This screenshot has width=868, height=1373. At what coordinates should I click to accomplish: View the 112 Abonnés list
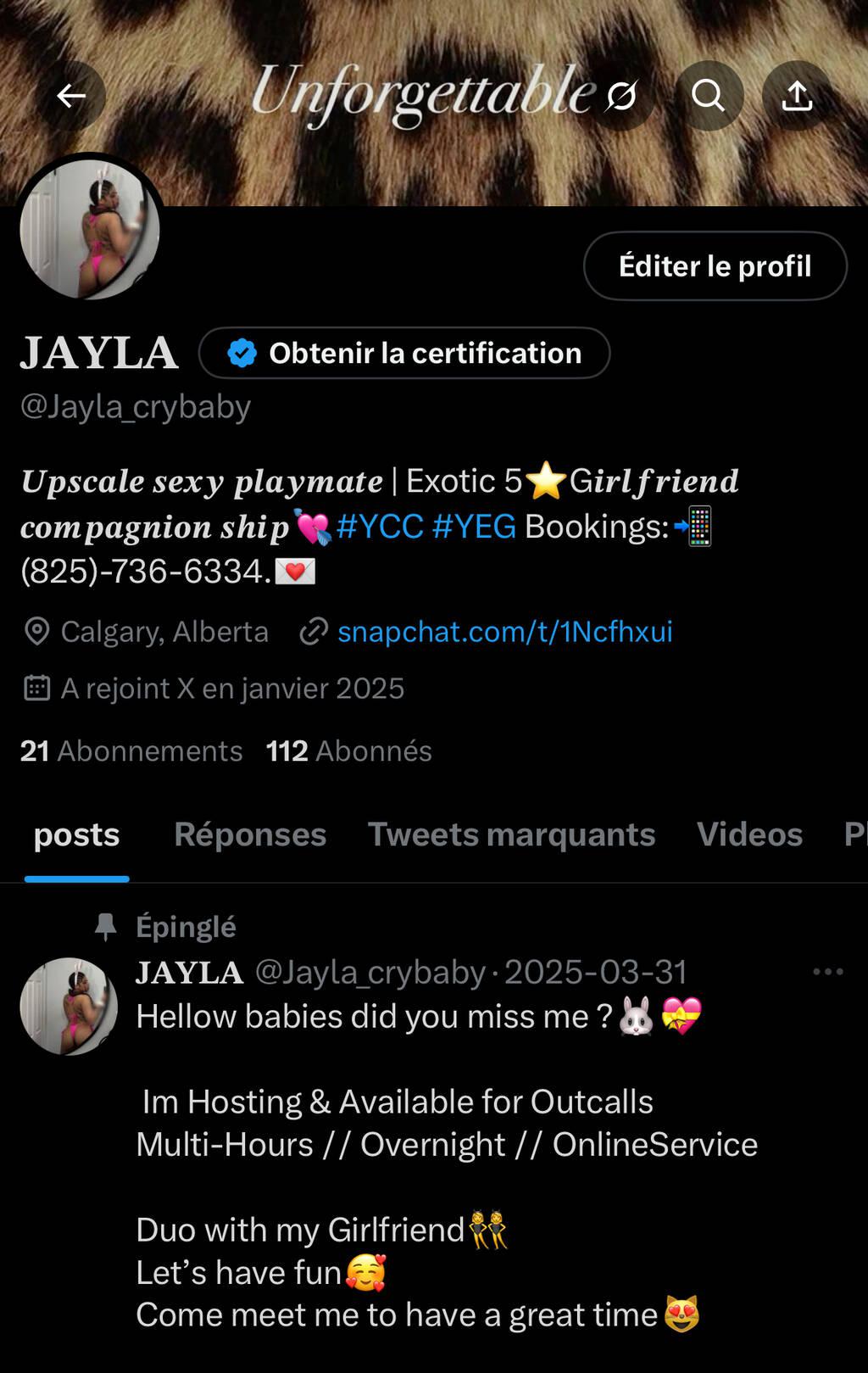(x=348, y=751)
